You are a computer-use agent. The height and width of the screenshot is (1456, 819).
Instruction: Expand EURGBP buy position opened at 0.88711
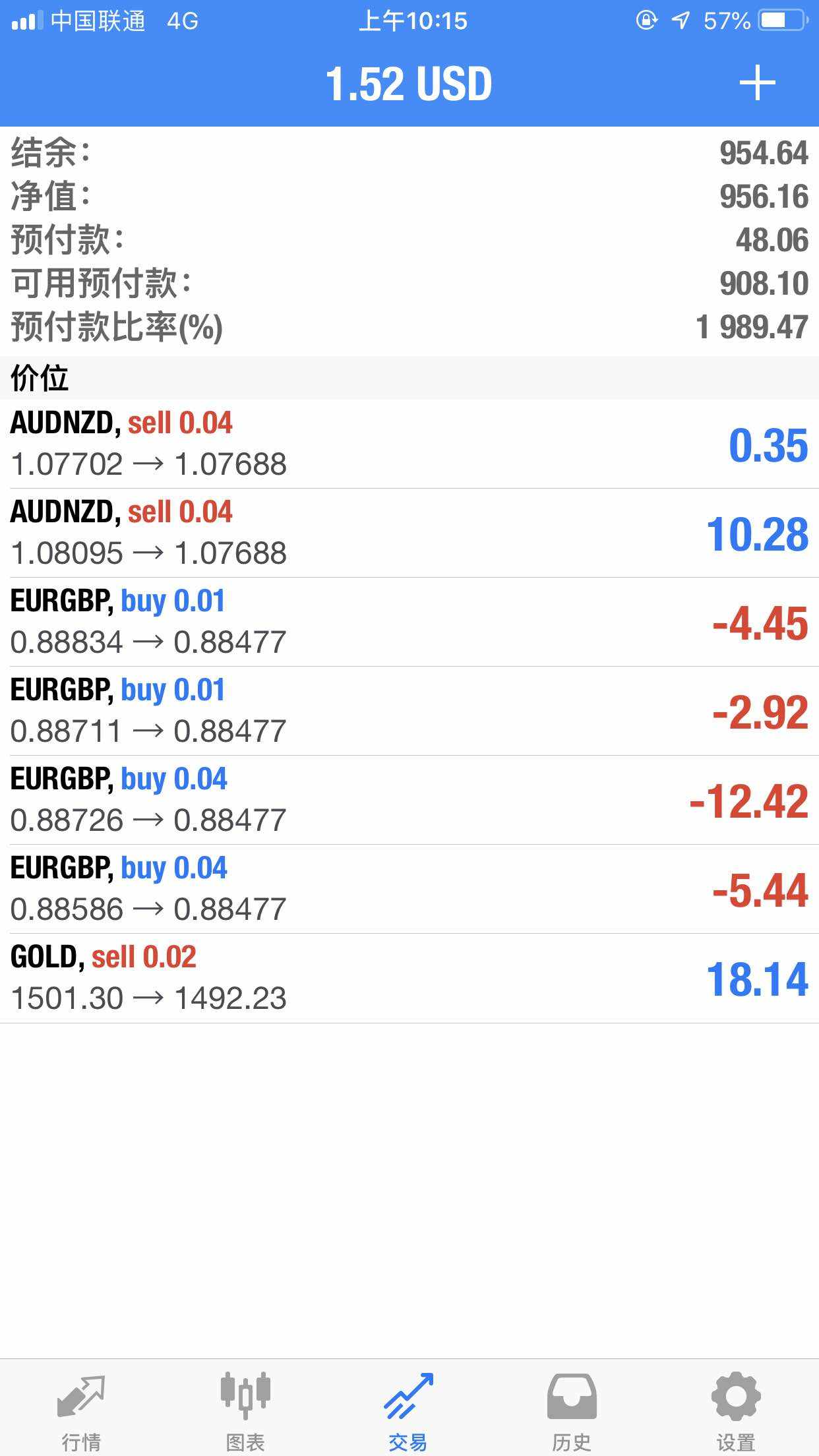409,711
